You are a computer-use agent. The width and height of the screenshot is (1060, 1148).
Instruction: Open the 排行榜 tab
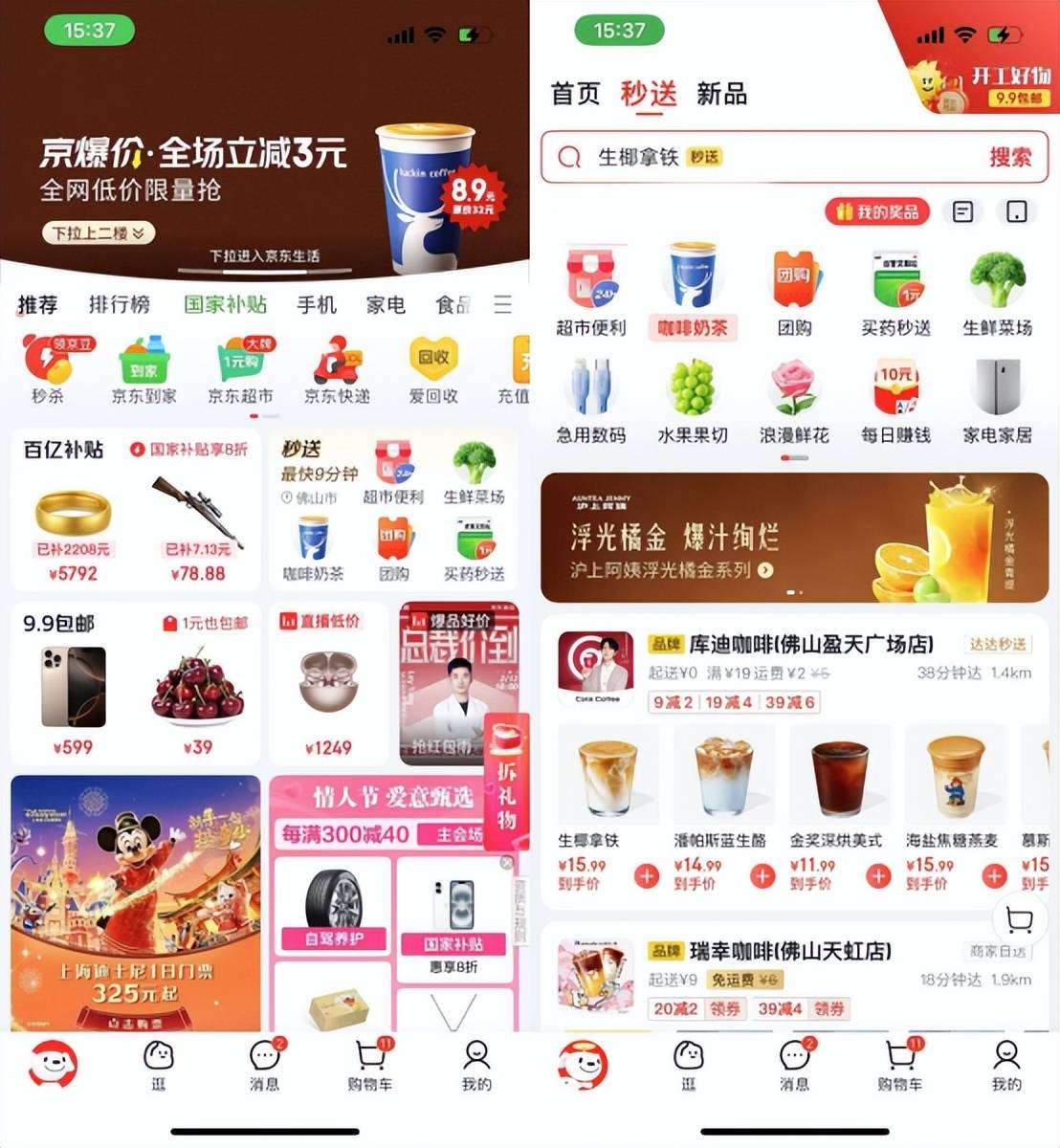[x=120, y=304]
